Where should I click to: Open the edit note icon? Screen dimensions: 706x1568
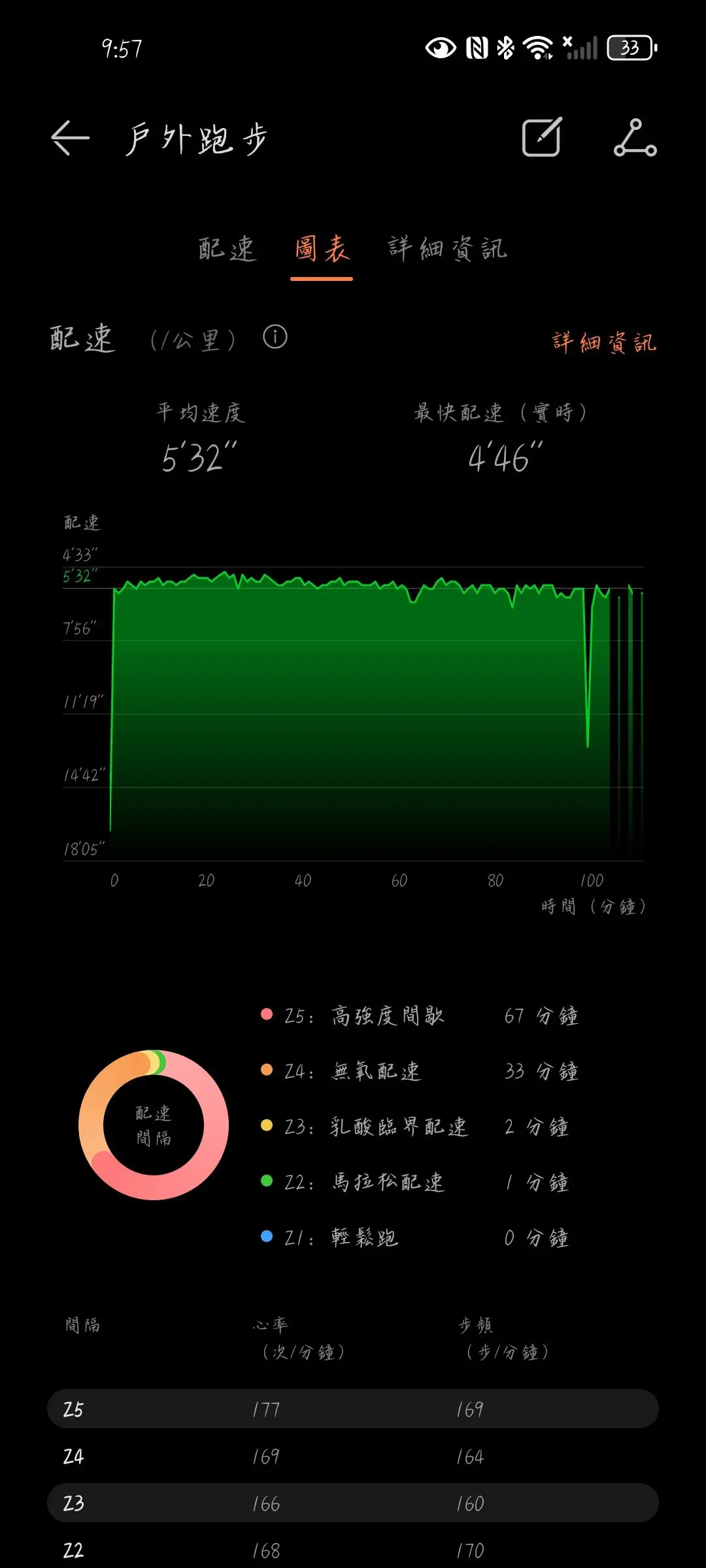pos(542,137)
